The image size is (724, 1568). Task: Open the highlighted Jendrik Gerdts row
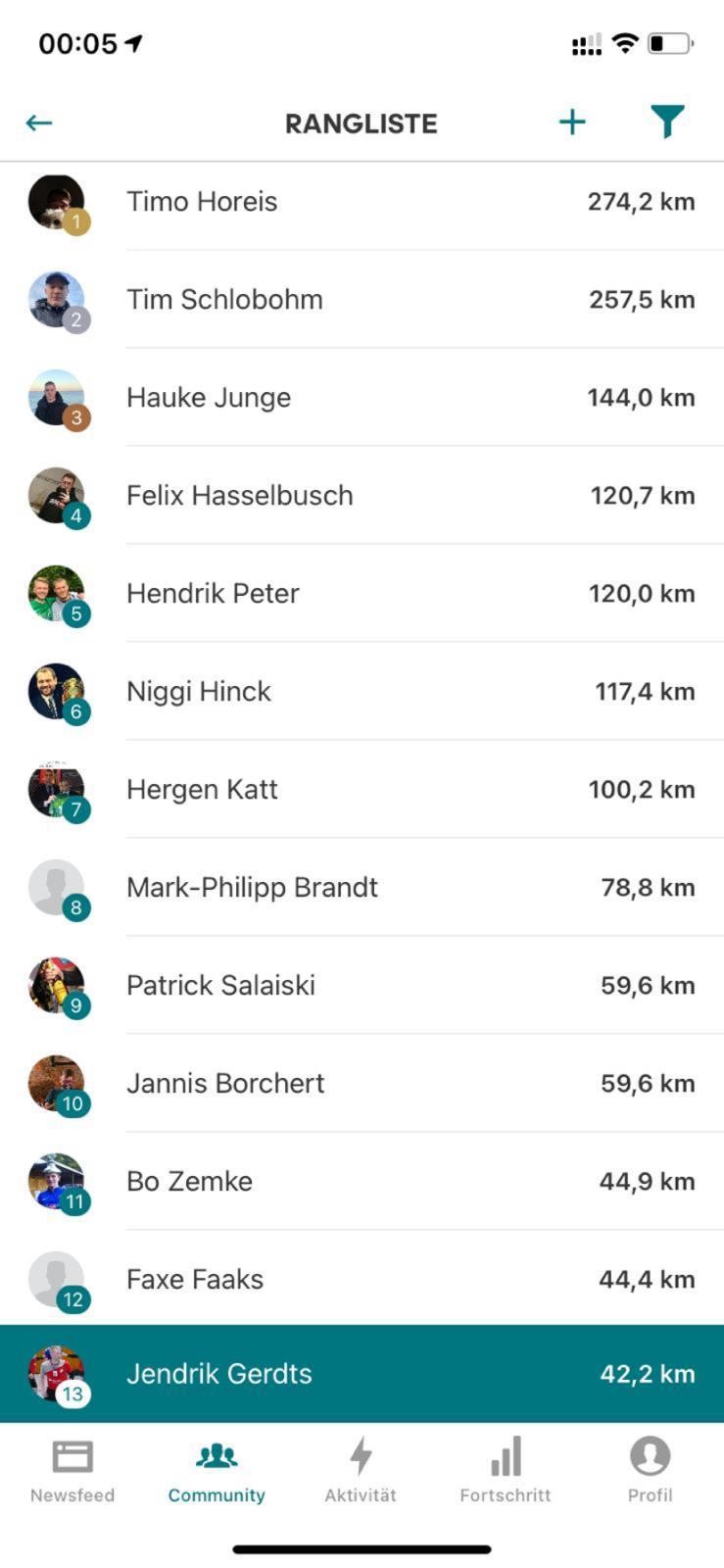(362, 1374)
